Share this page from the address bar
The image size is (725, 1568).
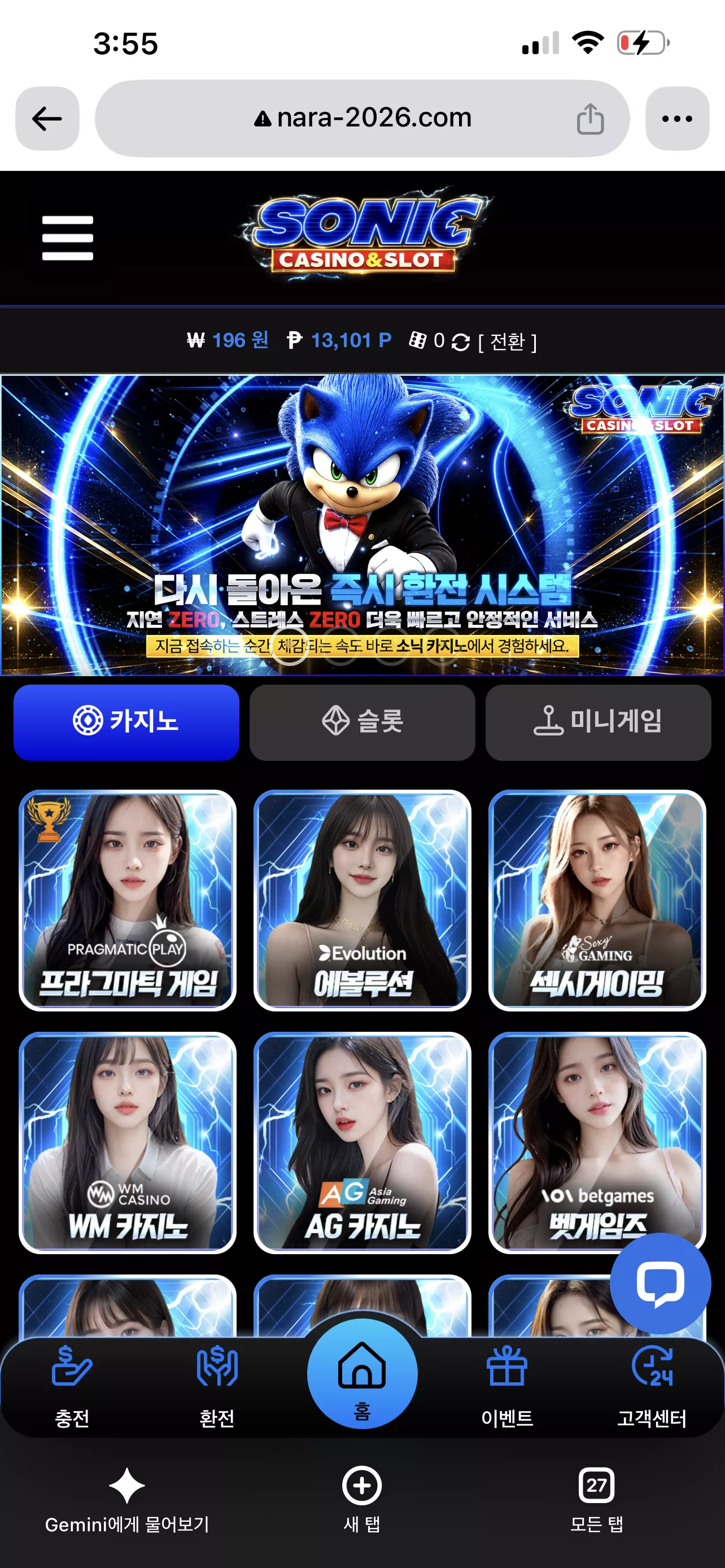point(590,118)
